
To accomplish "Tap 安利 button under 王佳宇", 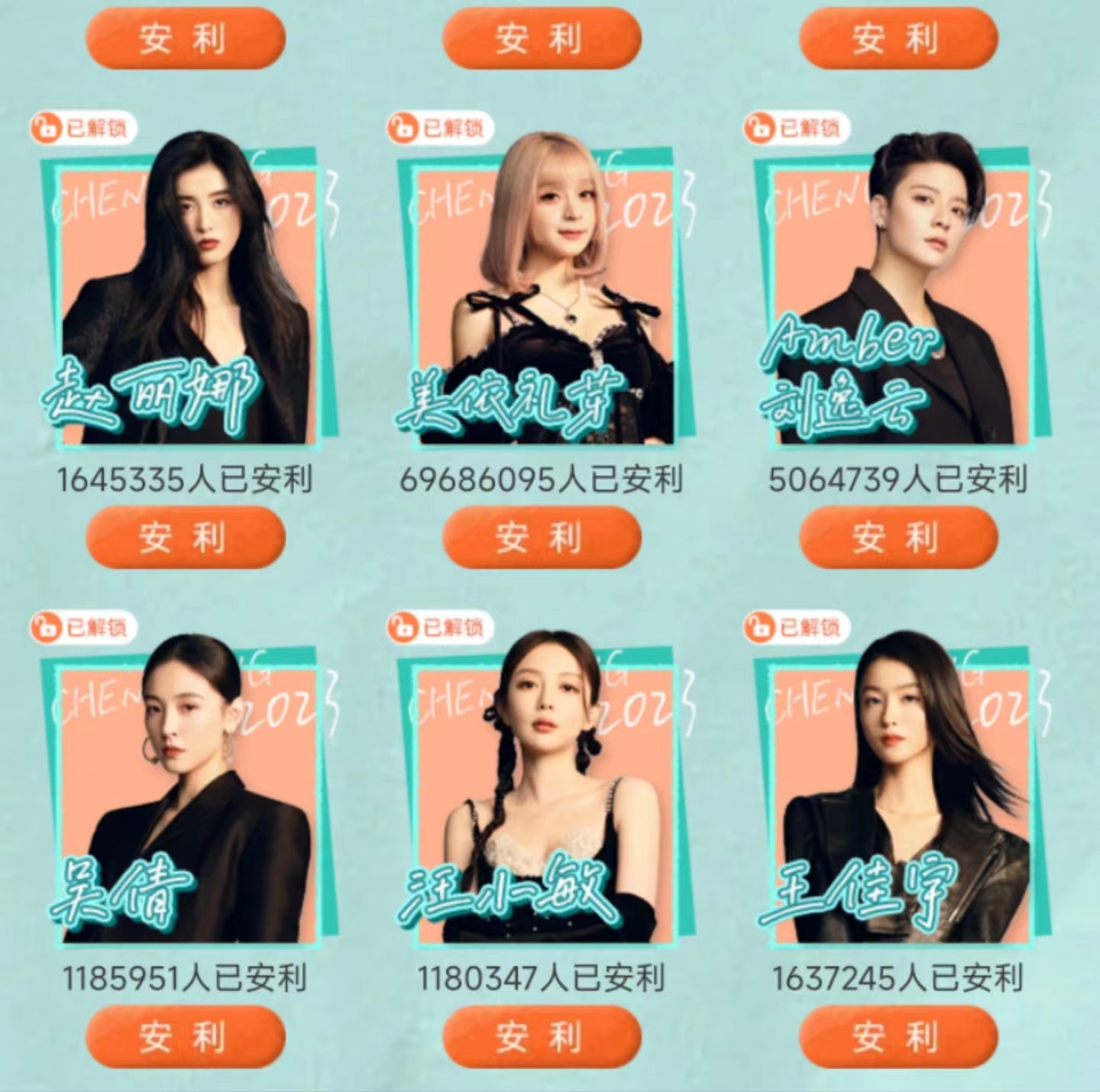I will [898, 1036].
